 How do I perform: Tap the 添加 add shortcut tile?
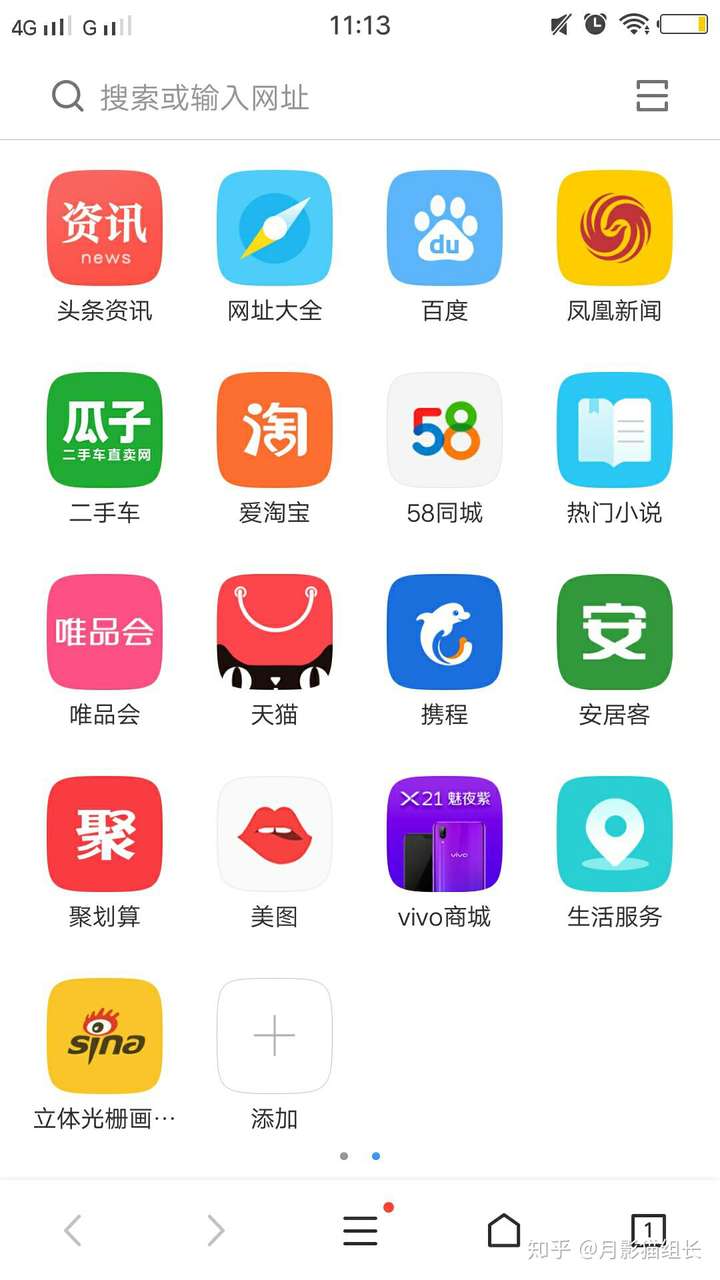point(274,1035)
